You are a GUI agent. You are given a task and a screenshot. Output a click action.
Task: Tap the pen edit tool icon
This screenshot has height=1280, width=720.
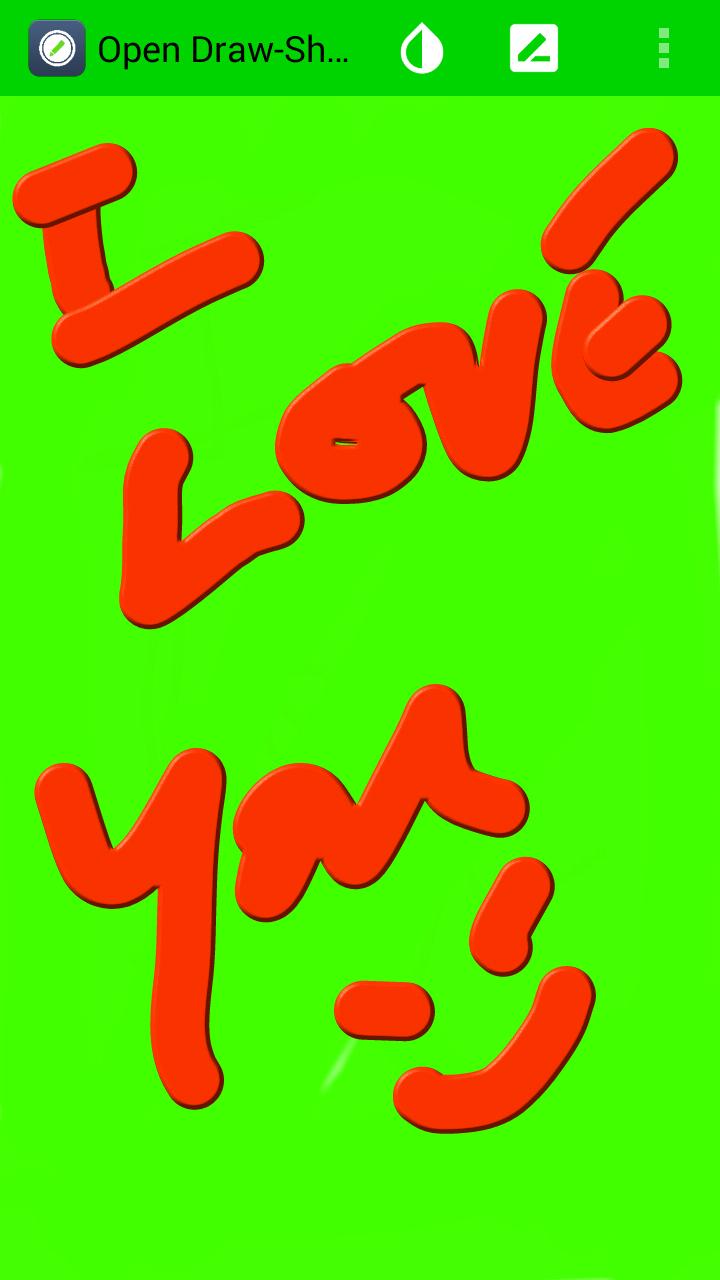(x=534, y=48)
